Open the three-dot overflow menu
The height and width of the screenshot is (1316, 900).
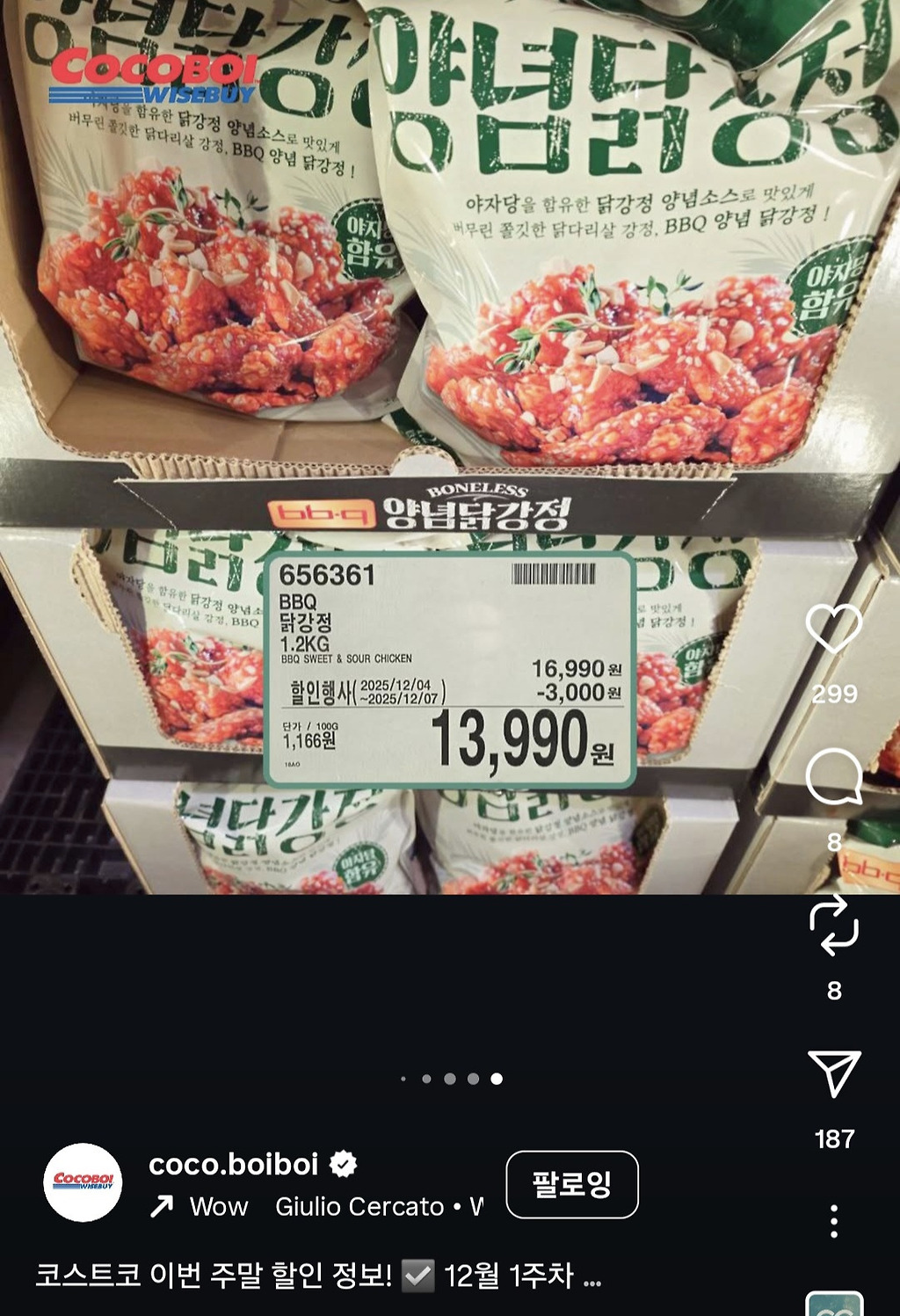[x=833, y=1221]
